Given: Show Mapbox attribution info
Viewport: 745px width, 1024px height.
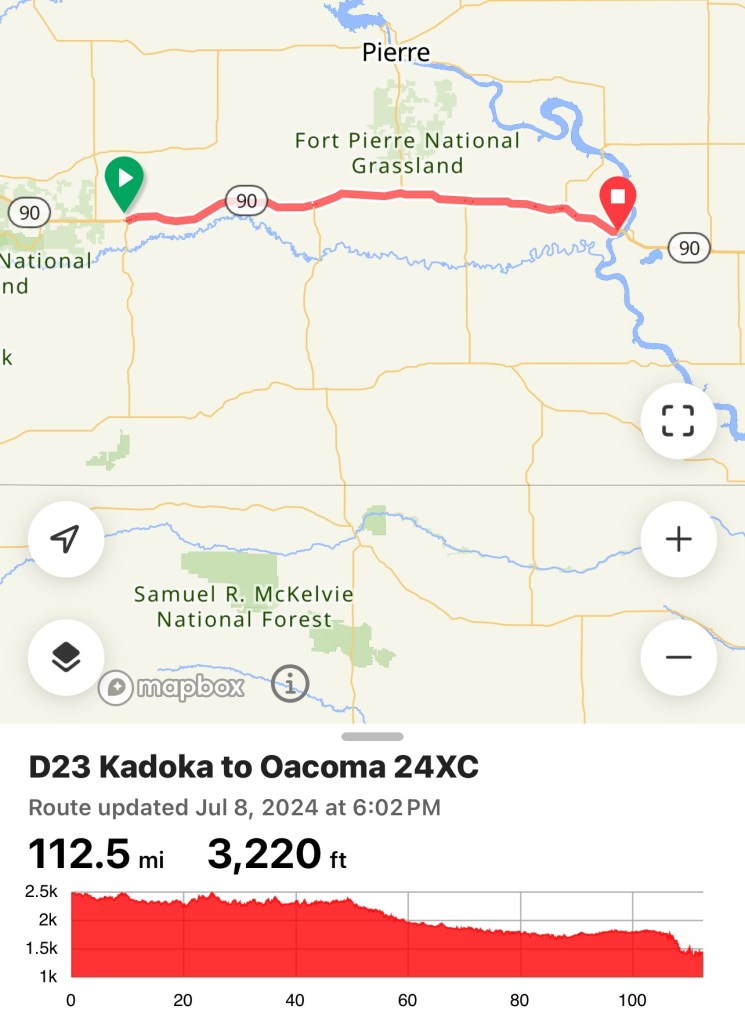Looking at the screenshot, I should 290,685.
